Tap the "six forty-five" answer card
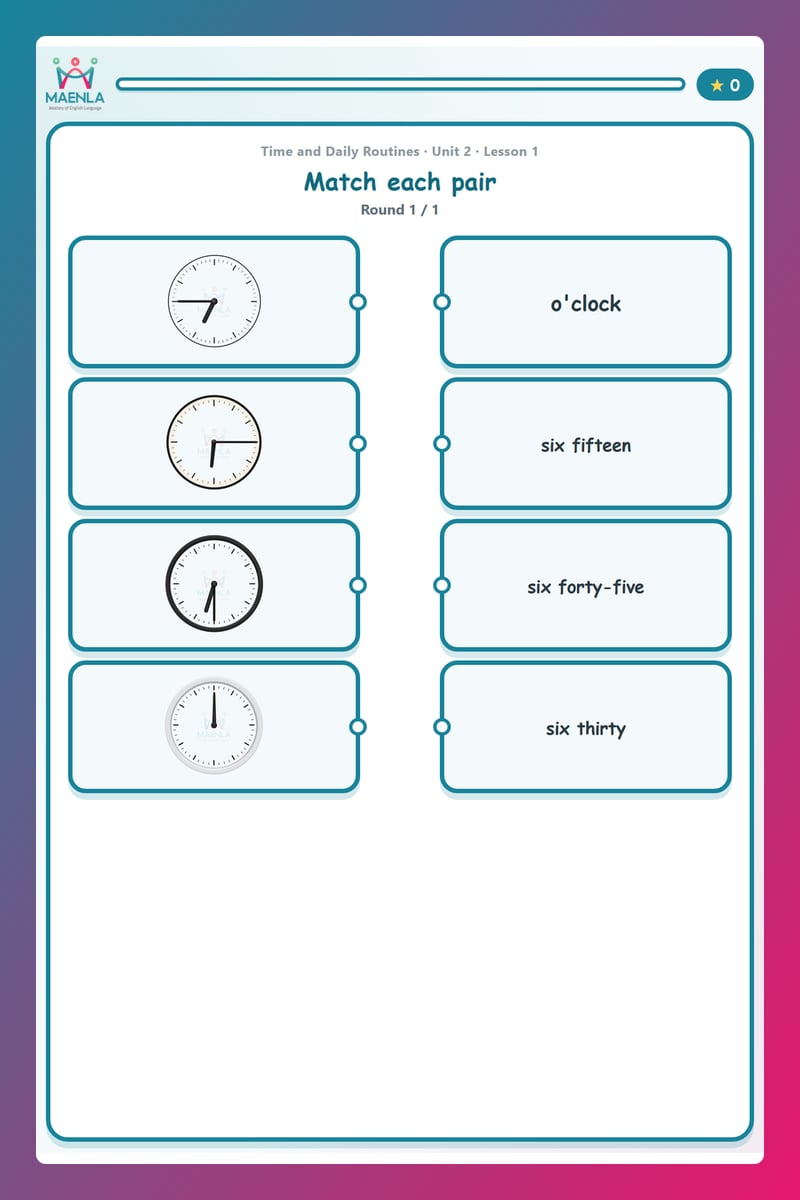This screenshot has width=800, height=1200. click(x=586, y=585)
